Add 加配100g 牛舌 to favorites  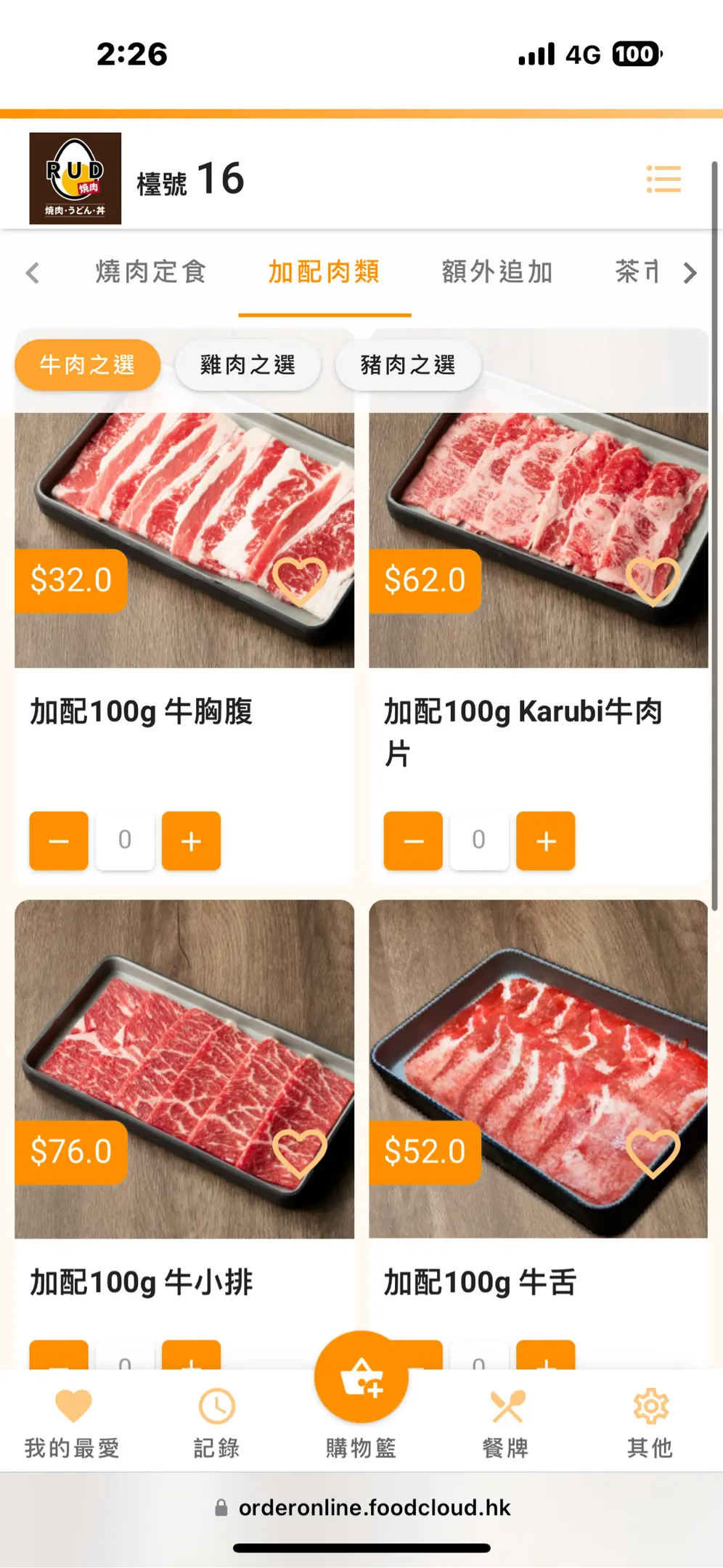click(x=653, y=1152)
